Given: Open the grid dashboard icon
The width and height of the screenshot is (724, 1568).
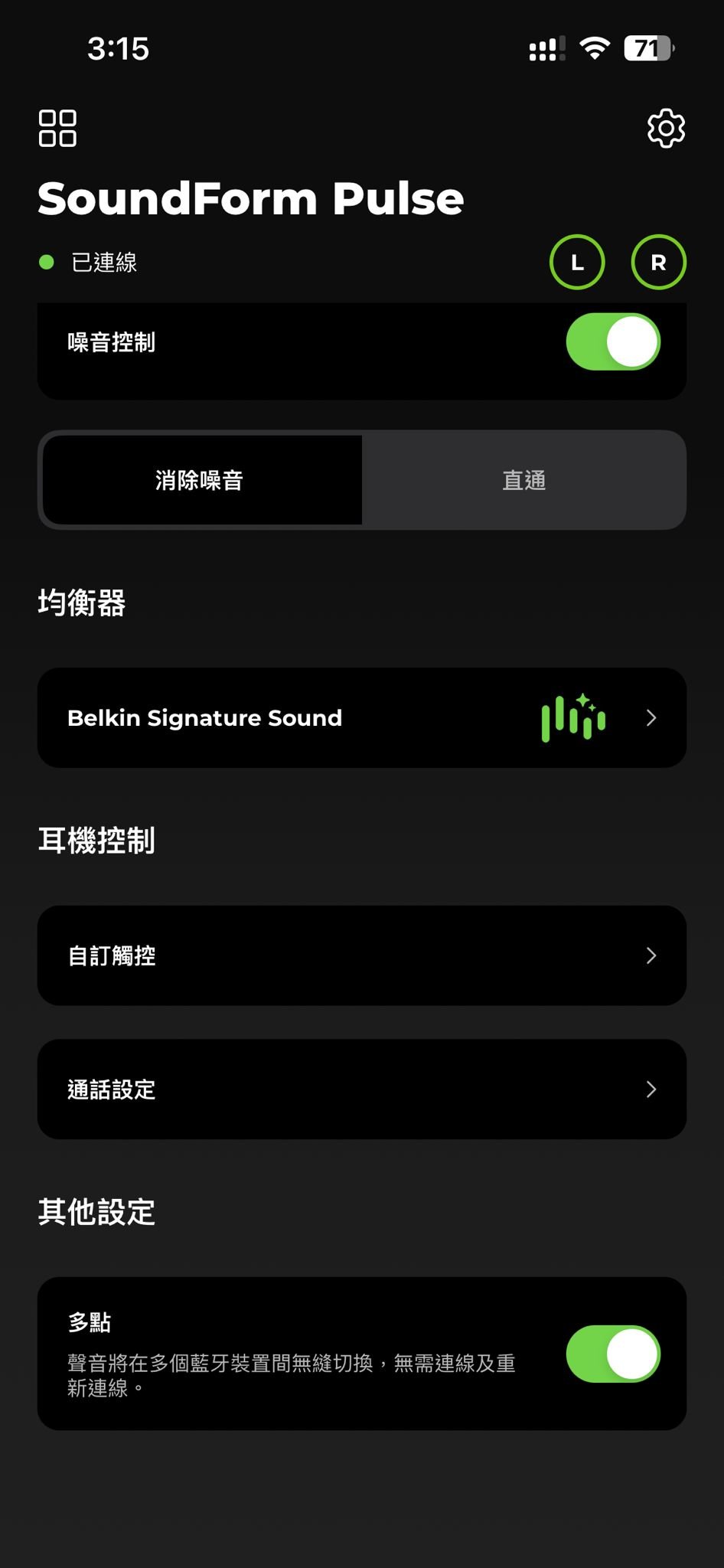Looking at the screenshot, I should [57, 128].
